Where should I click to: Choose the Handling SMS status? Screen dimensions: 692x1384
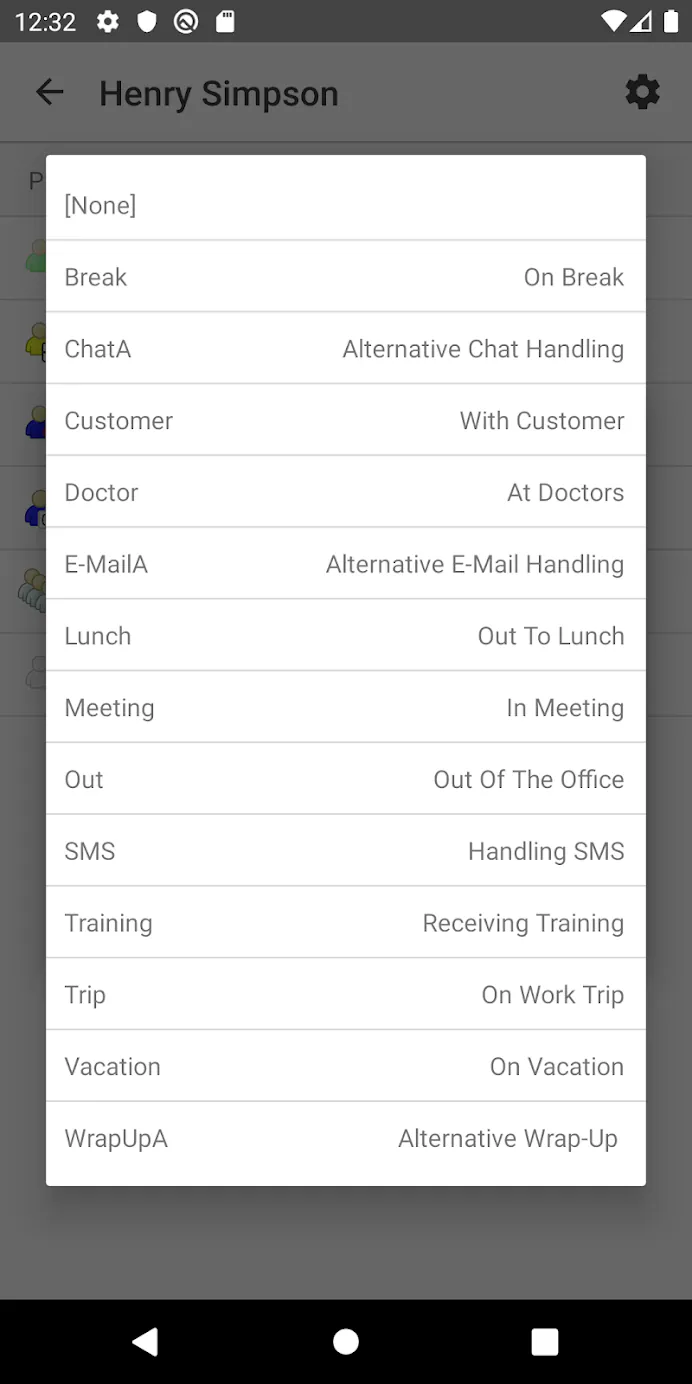point(345,851)
